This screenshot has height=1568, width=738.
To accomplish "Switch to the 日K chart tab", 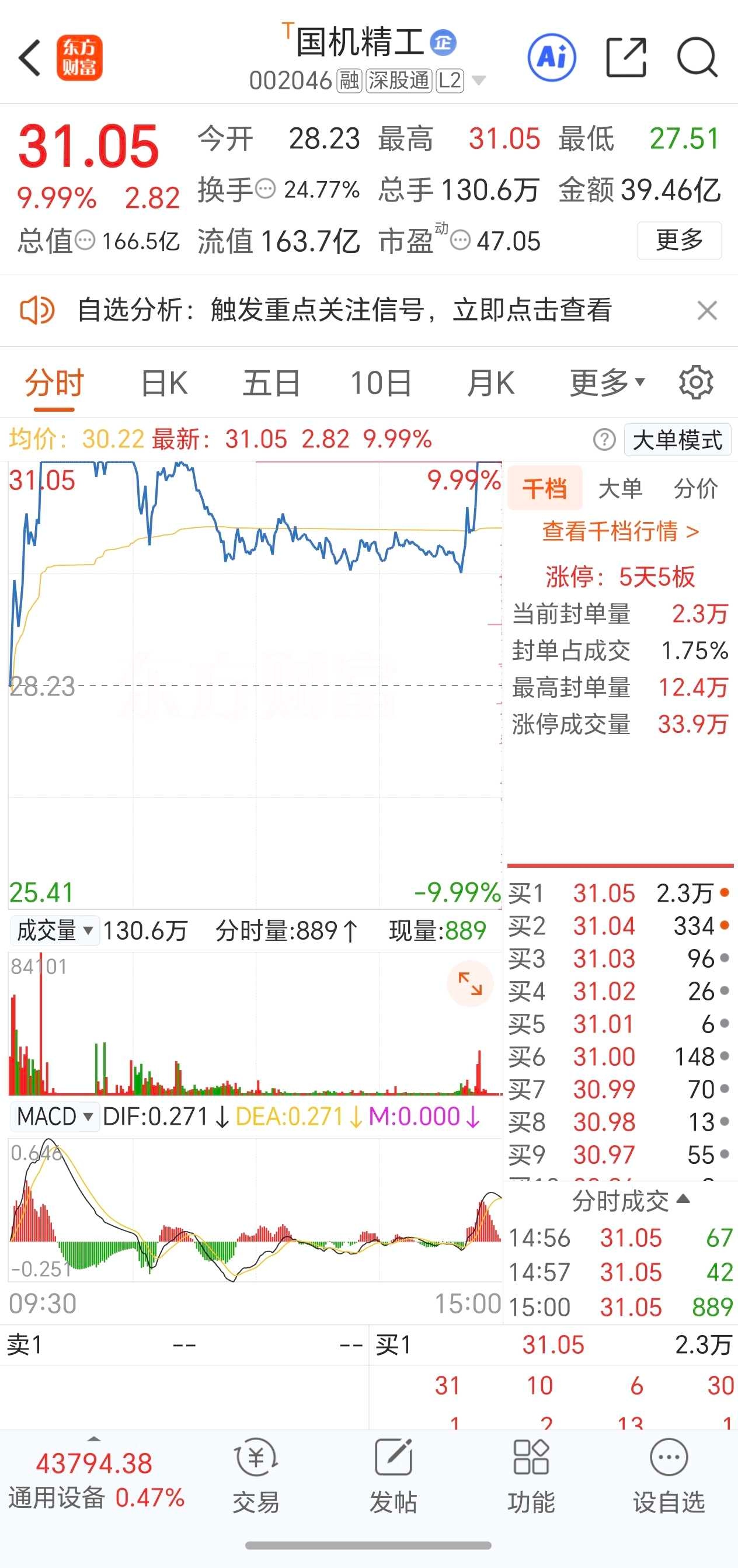I will coord(163,384).
